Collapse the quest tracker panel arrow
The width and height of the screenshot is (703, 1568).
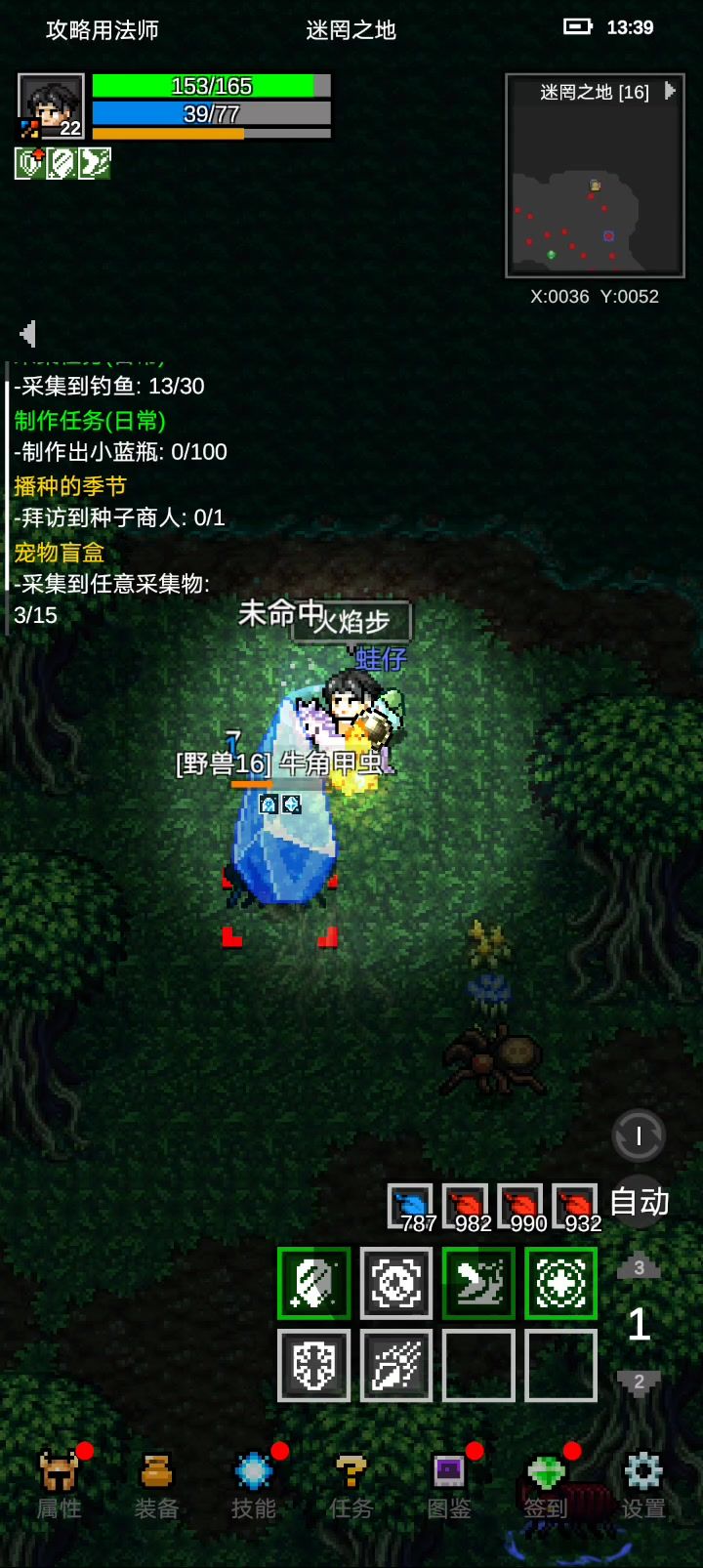(28, 334)
